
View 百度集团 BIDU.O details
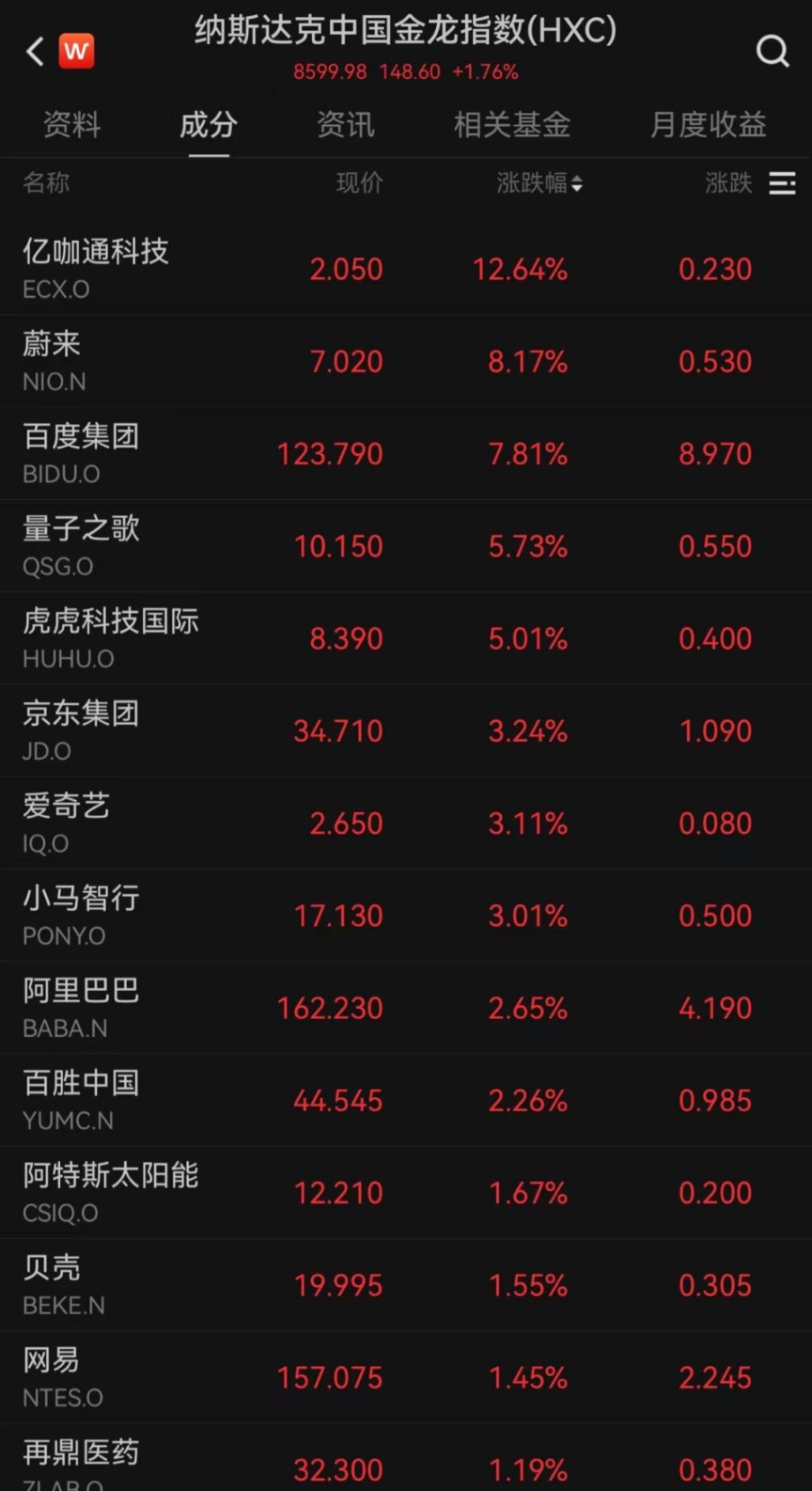coord(406,453)
